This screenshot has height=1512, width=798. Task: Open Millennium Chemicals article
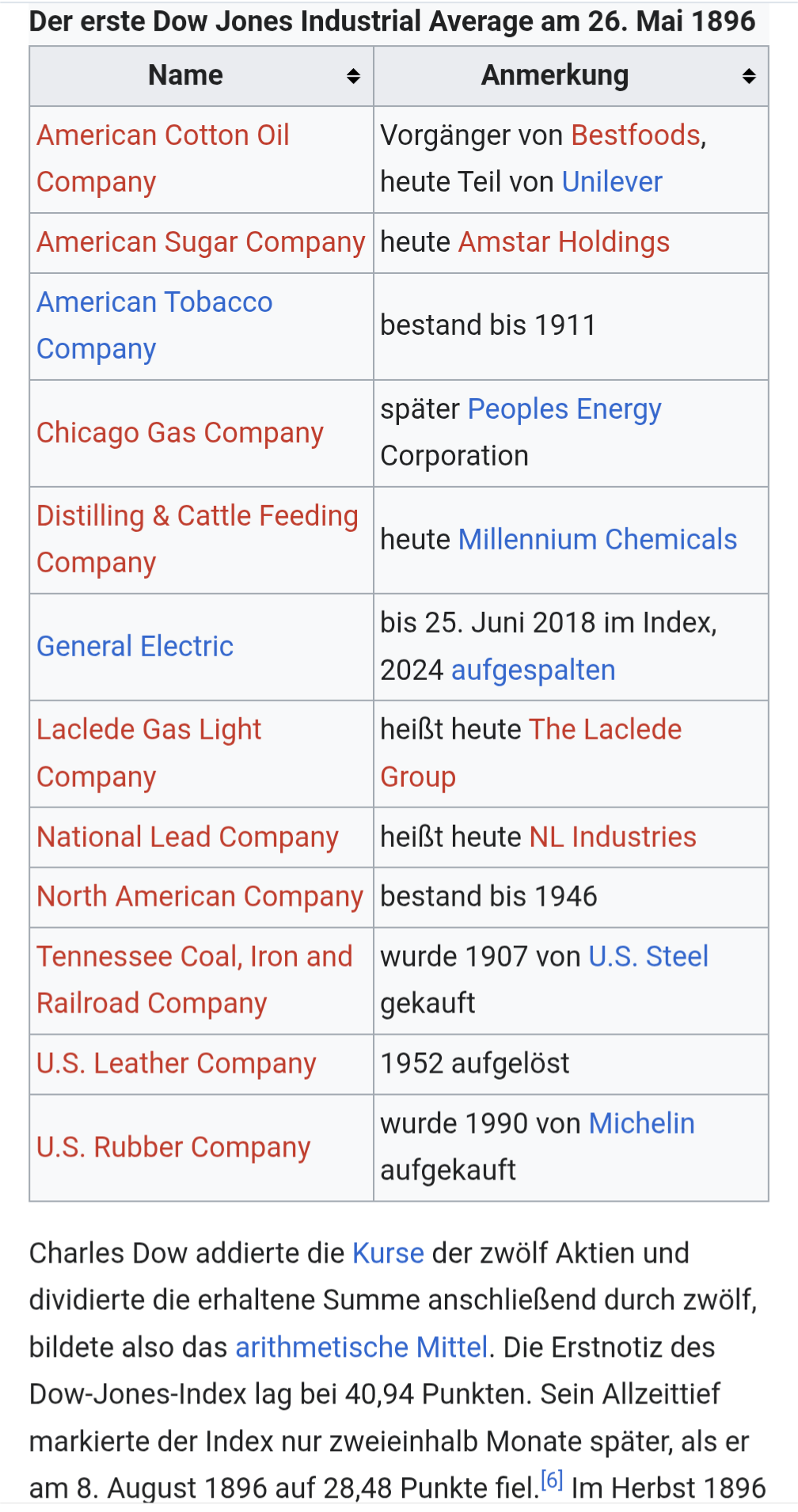pos(597,540)
